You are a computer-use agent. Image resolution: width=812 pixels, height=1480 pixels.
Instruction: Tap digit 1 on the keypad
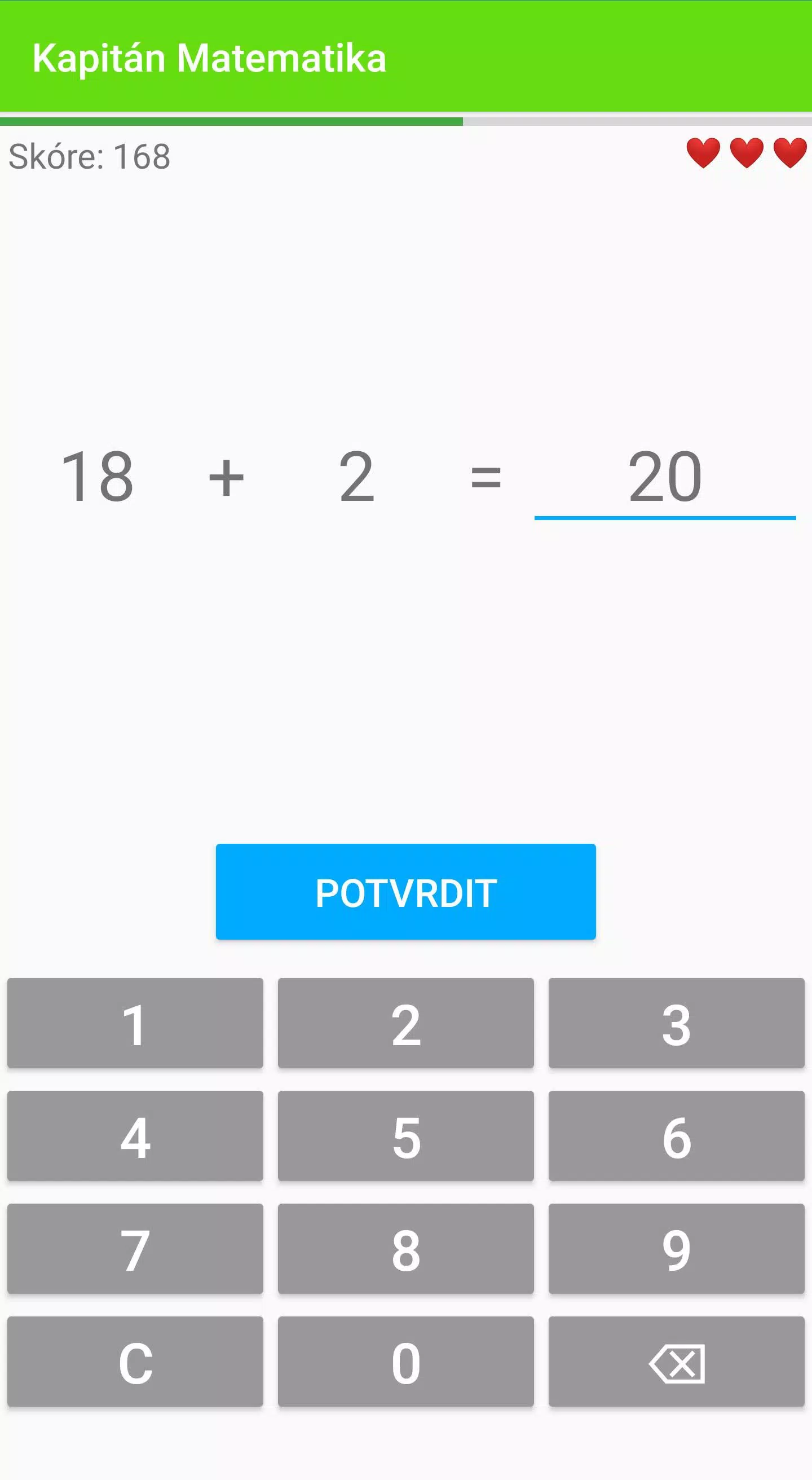pyautogui.click(x=135, y=1023)
